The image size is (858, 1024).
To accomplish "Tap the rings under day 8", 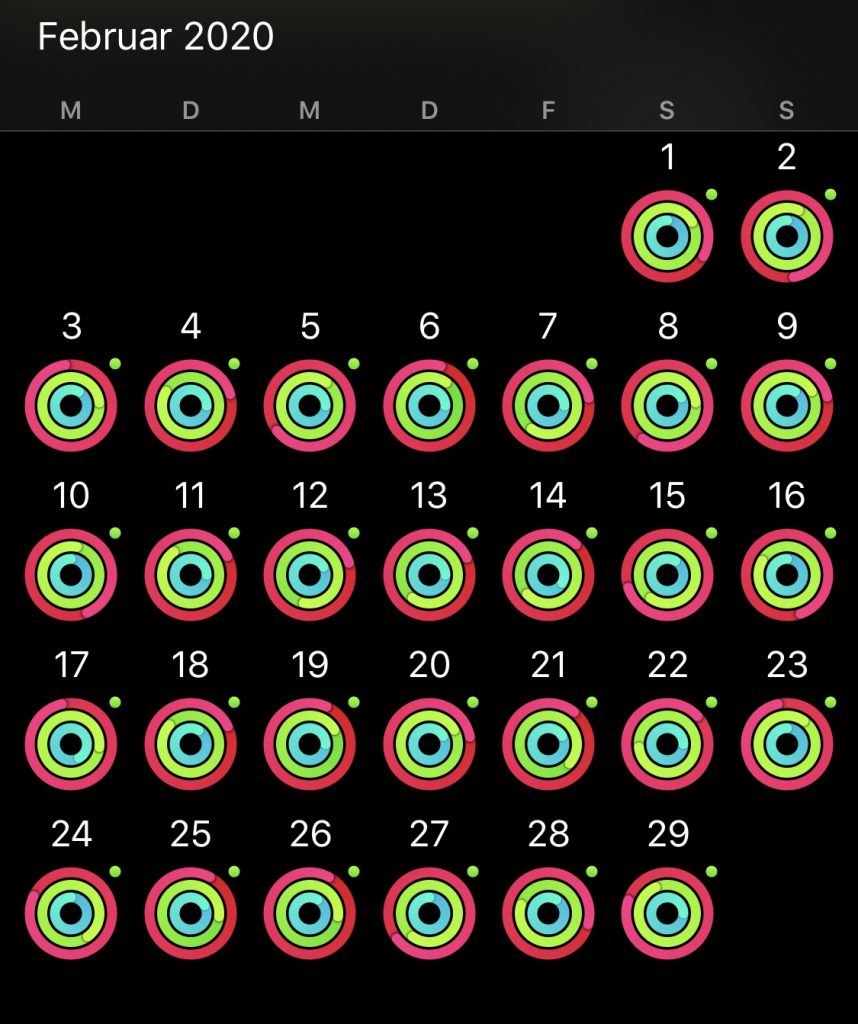I will [x=667, y=406].
